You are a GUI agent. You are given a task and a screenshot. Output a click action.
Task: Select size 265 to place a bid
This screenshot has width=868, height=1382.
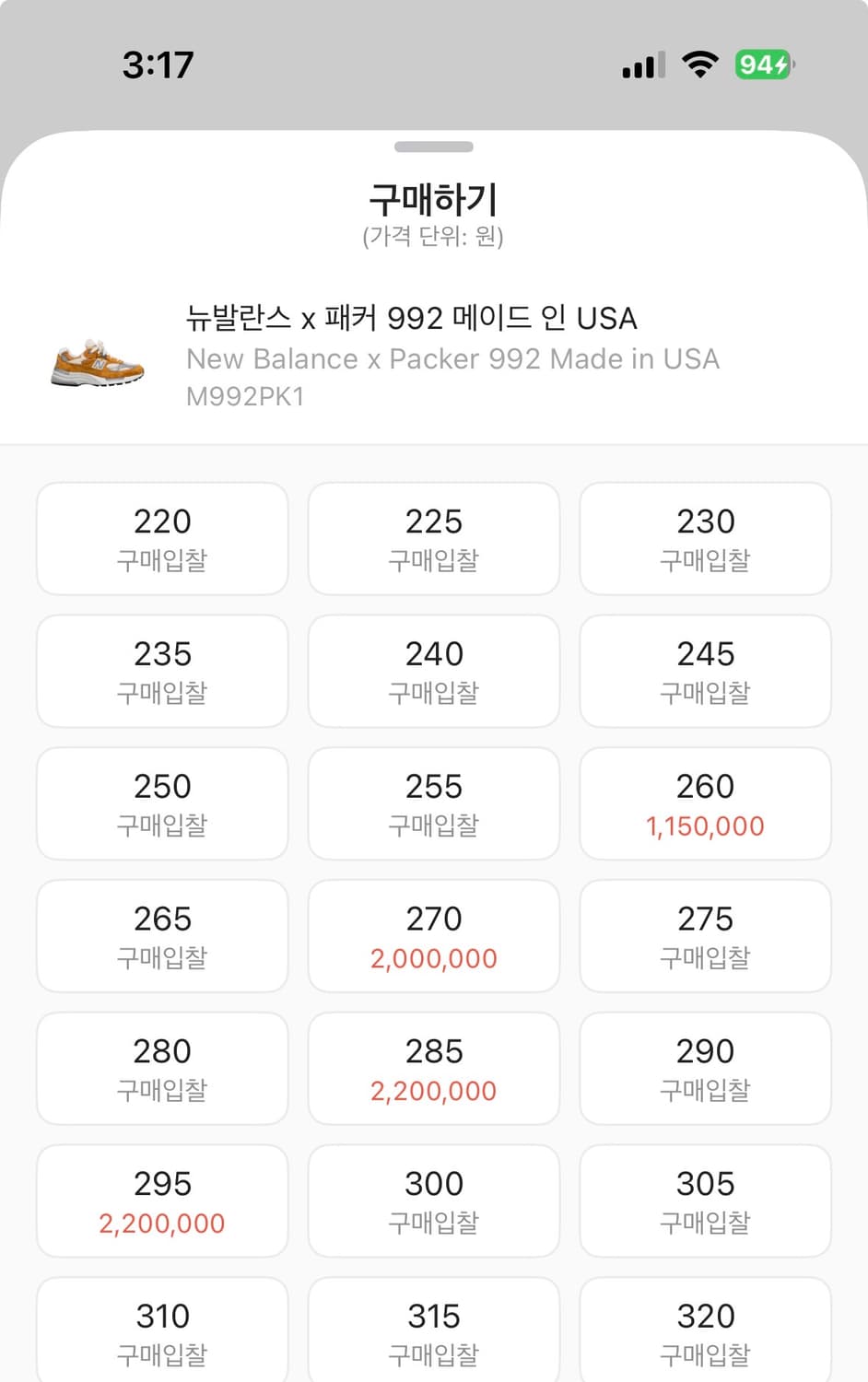coord(161,936)
